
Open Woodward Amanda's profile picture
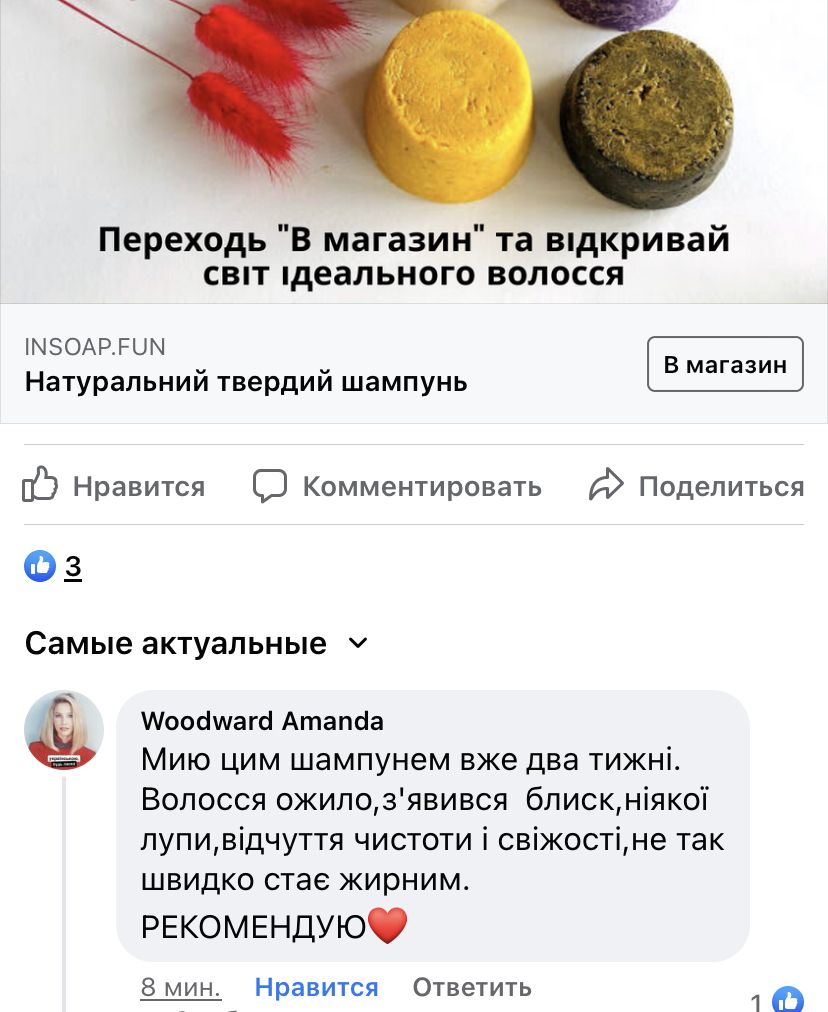(x=64, y=730)
